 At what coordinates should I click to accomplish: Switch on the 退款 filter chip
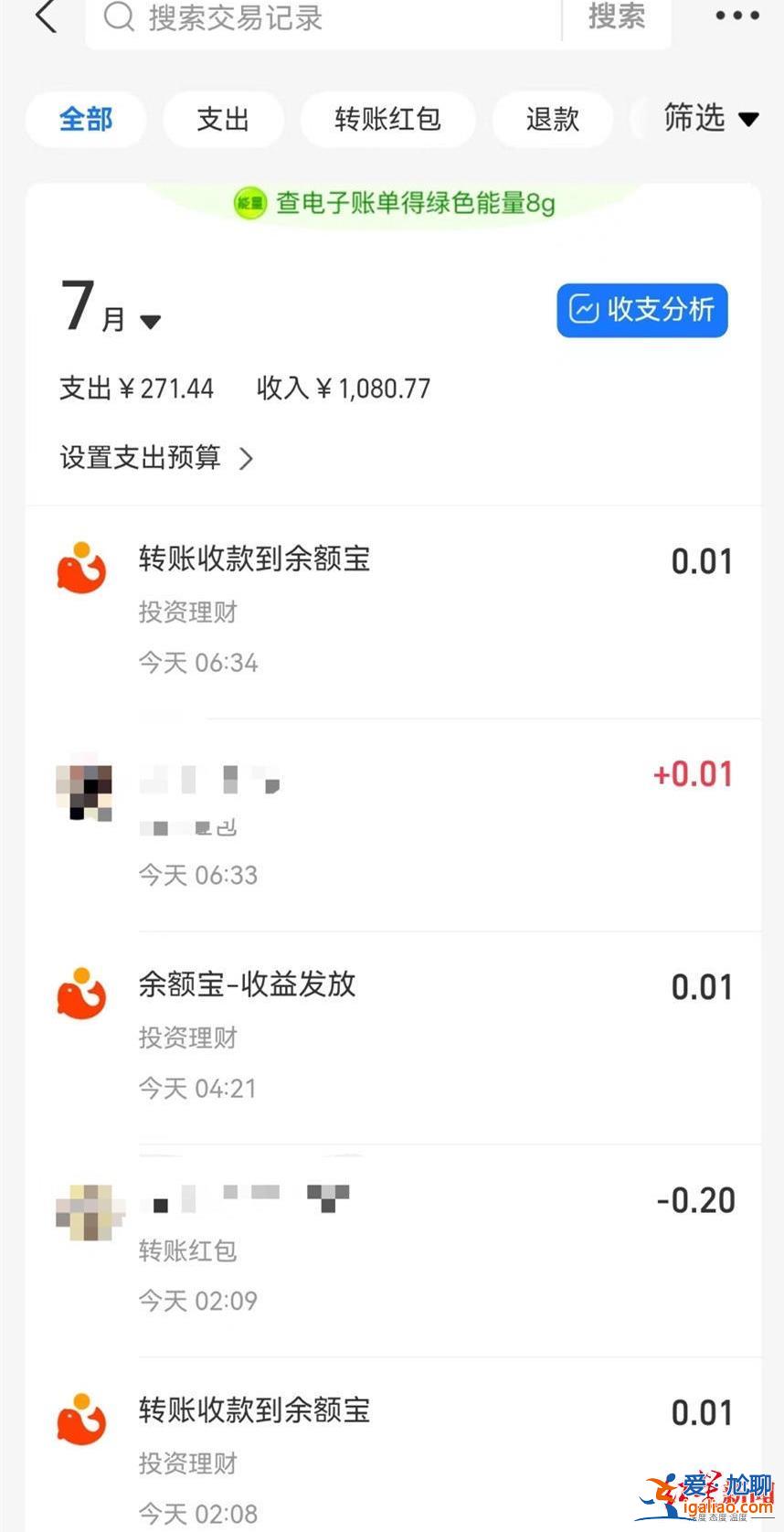pyautogui.click(x=552, y=119)
